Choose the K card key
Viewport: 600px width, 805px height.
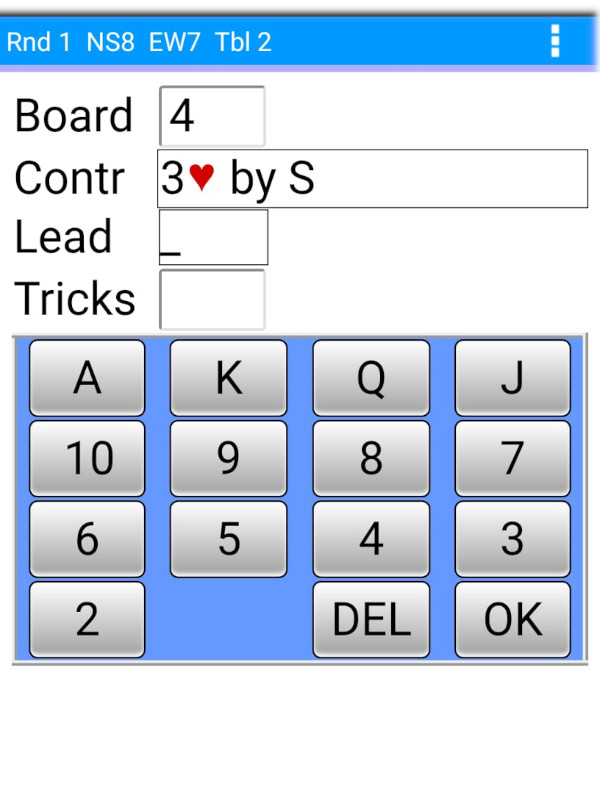coord(228,378)
